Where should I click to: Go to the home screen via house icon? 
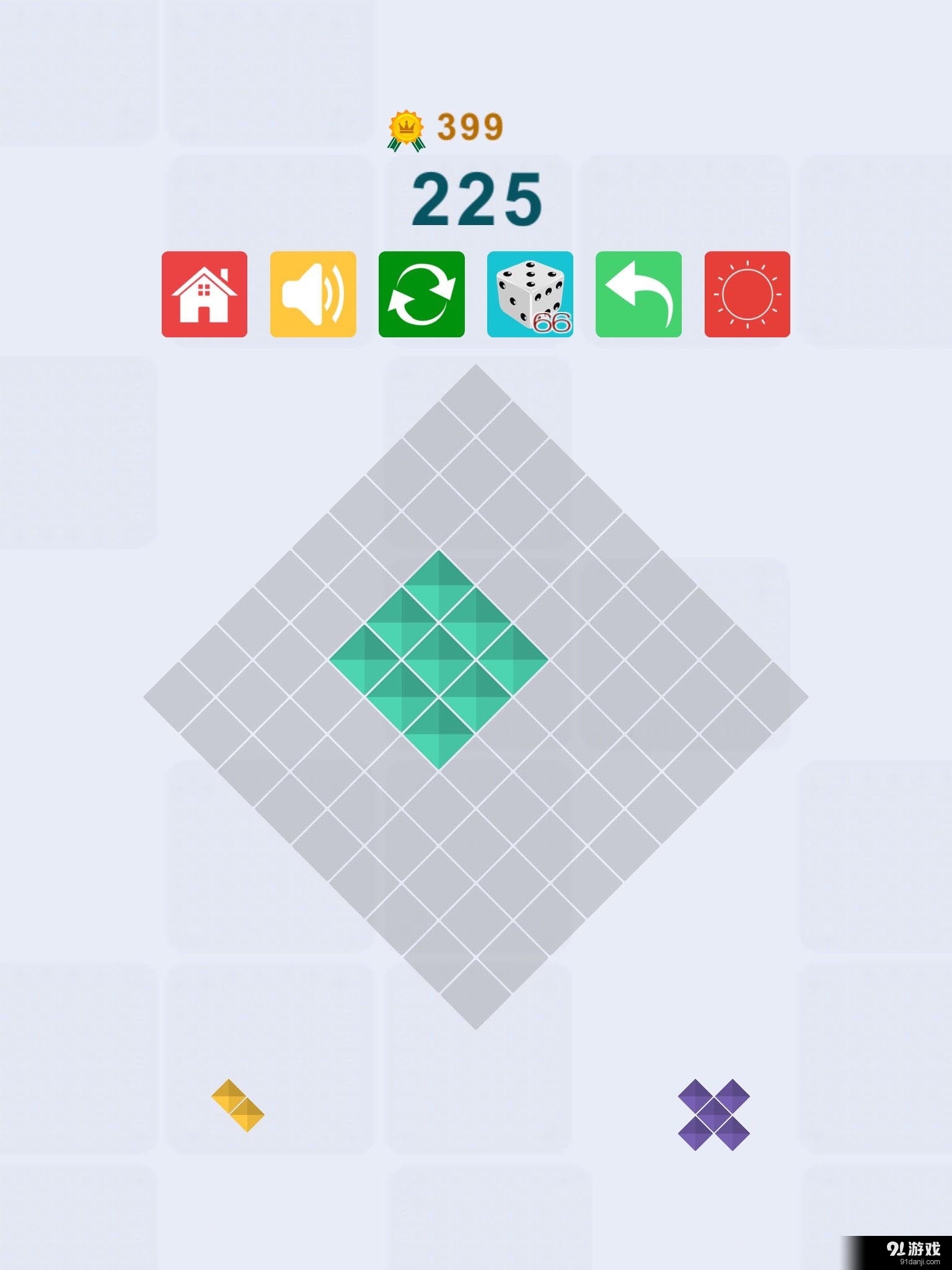[205, 295]
